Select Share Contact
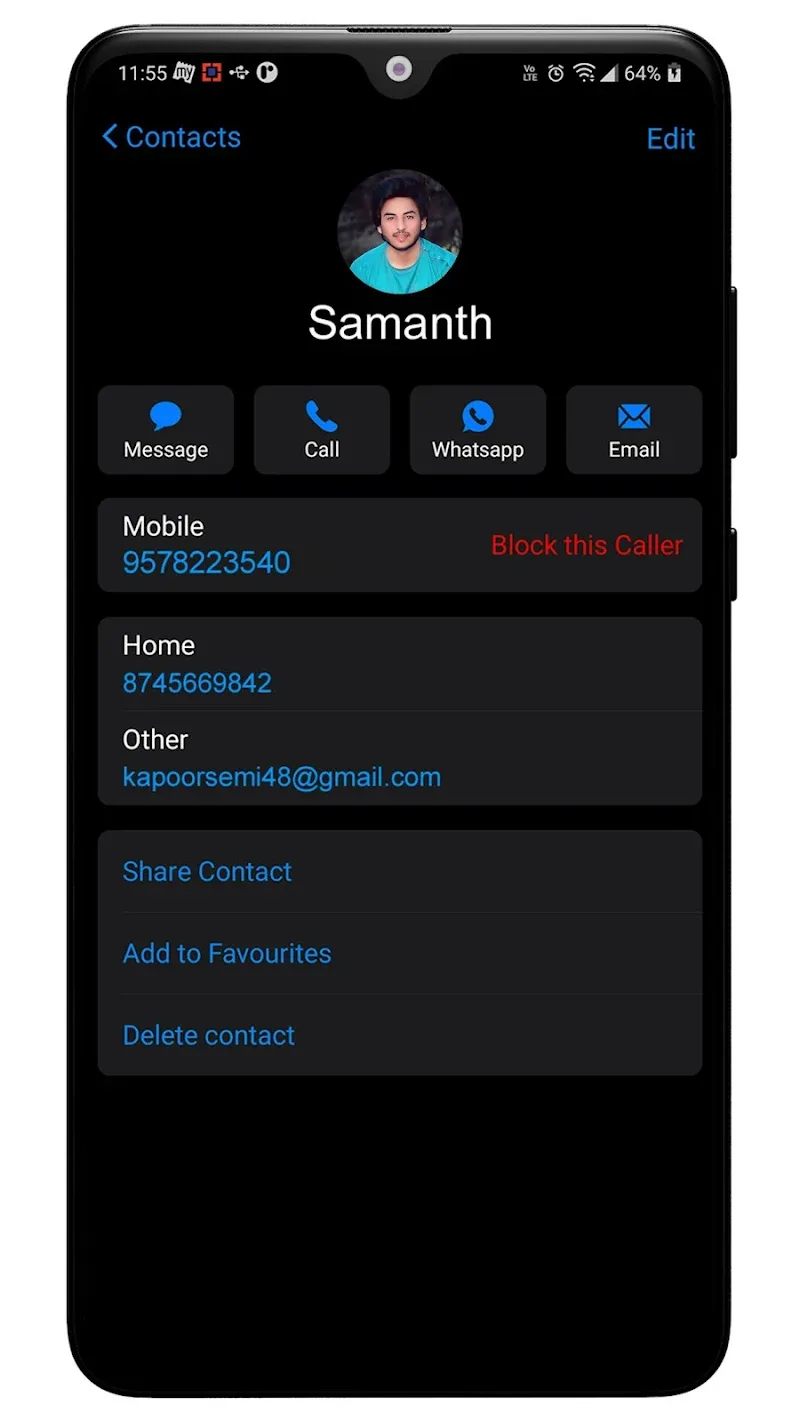The image size is (800, 1422). tap(207, 872)
